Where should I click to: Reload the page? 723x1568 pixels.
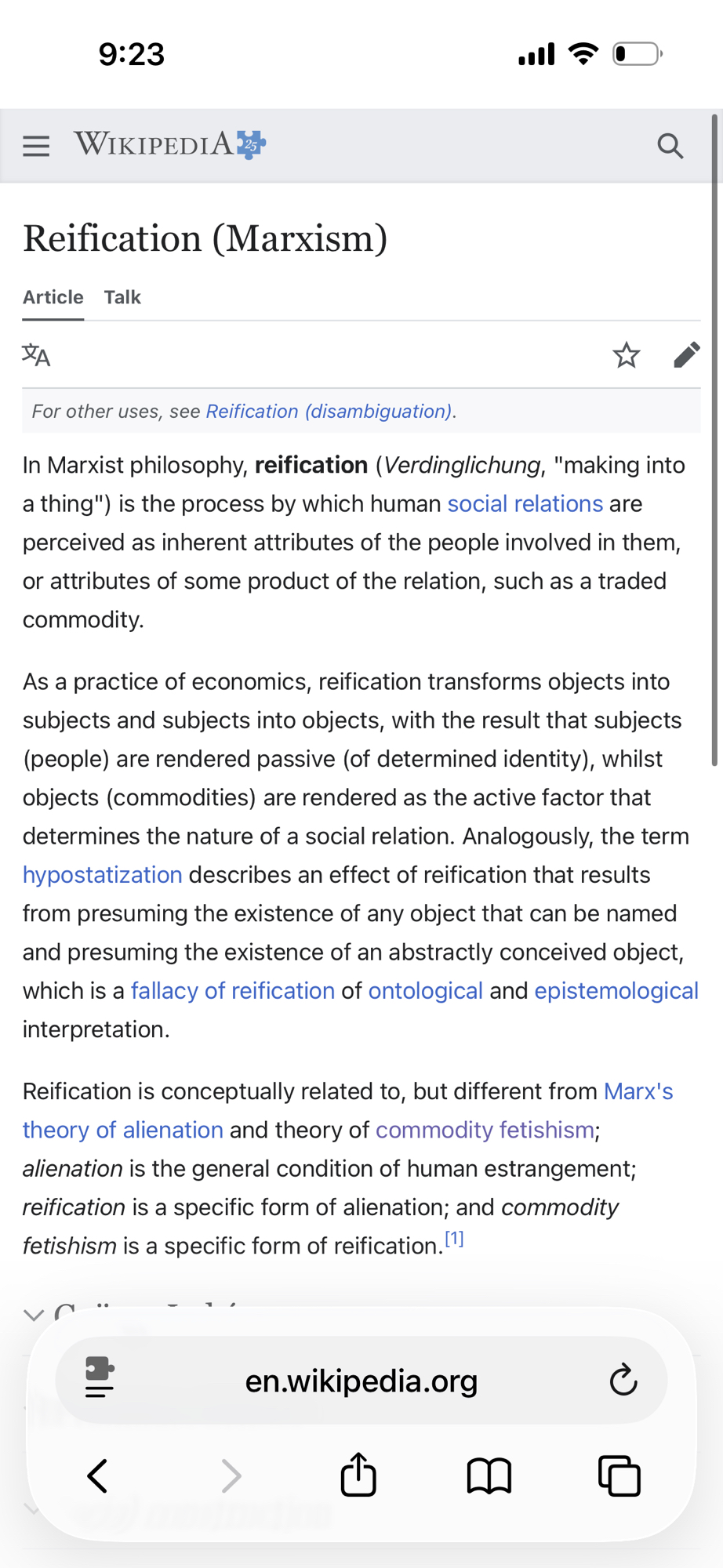tap(623, 1381)
